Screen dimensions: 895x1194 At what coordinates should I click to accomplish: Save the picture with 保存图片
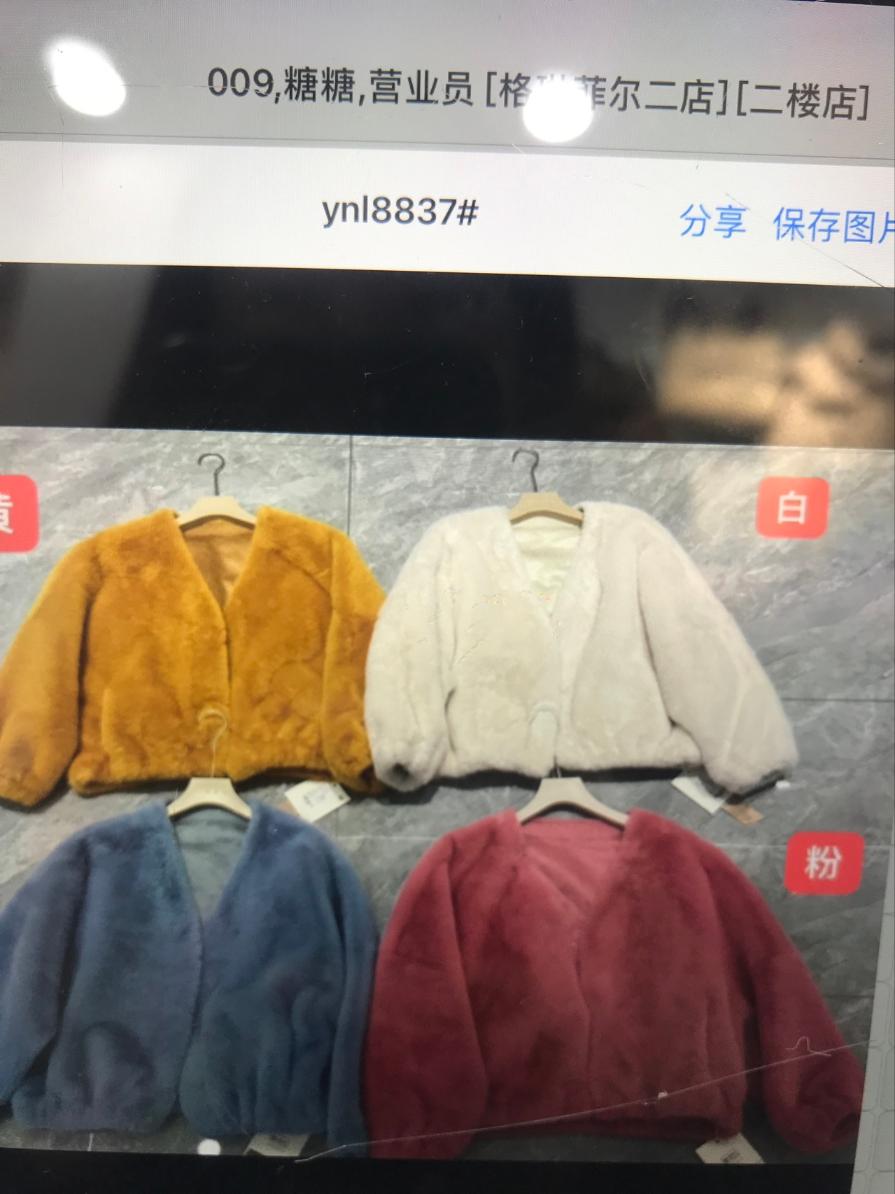[x=832, y=226]
